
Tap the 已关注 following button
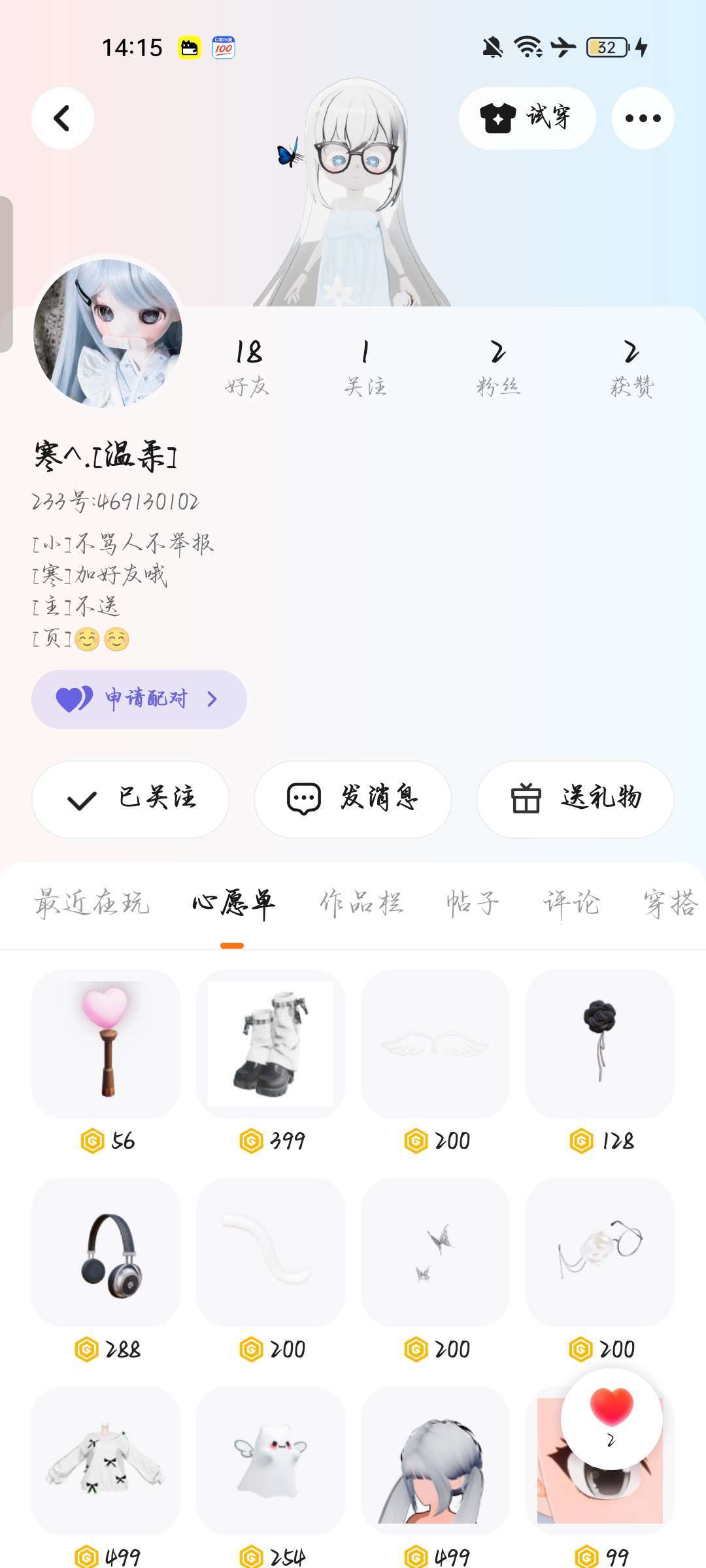pyautogui.click(x=131, y=799)
